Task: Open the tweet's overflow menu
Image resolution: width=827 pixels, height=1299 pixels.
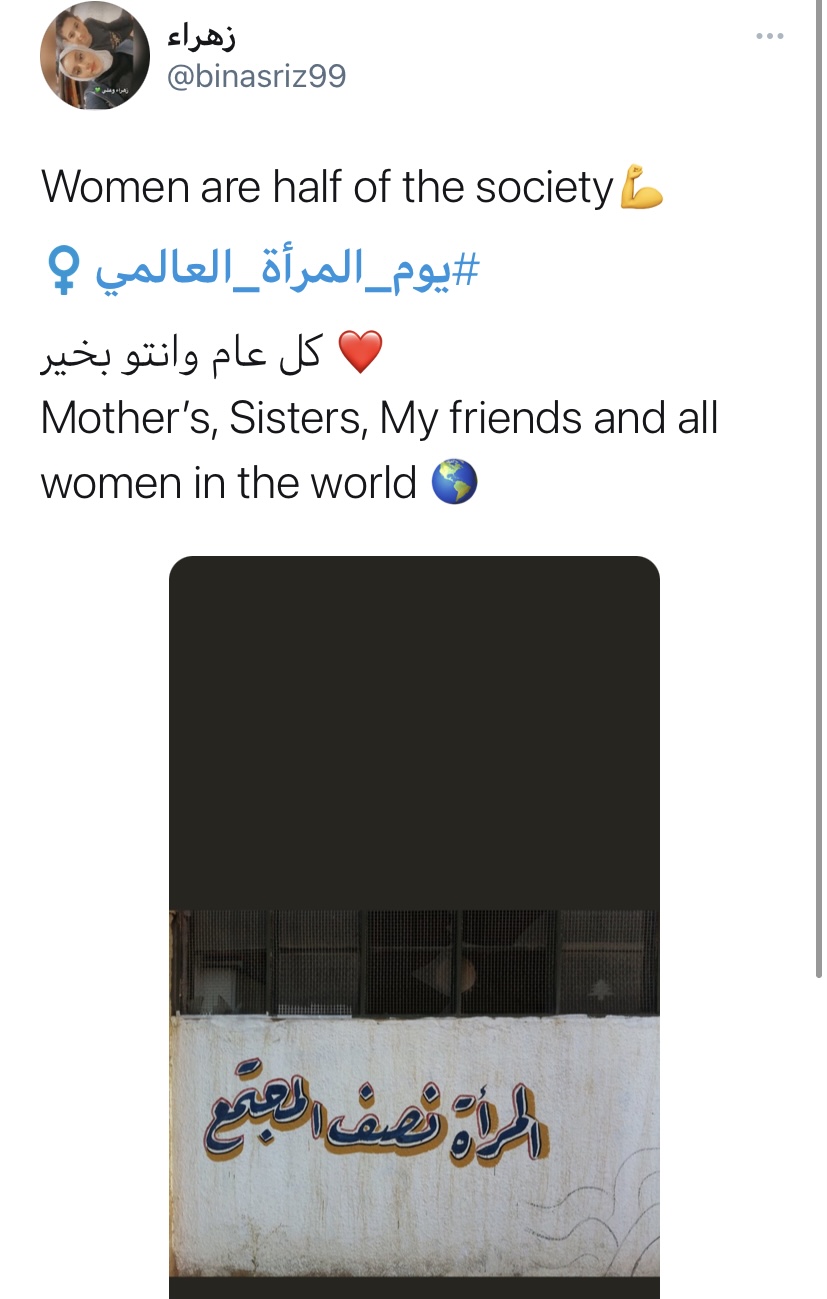Action: (769, 36)
